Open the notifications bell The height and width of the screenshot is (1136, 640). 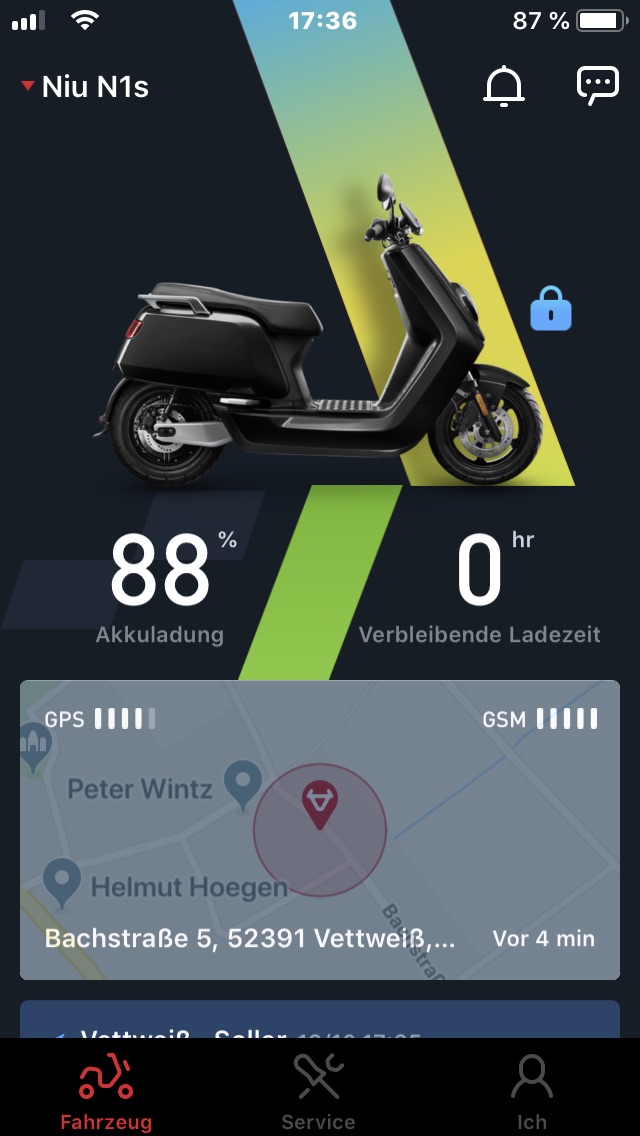click(x=504, y=86)
